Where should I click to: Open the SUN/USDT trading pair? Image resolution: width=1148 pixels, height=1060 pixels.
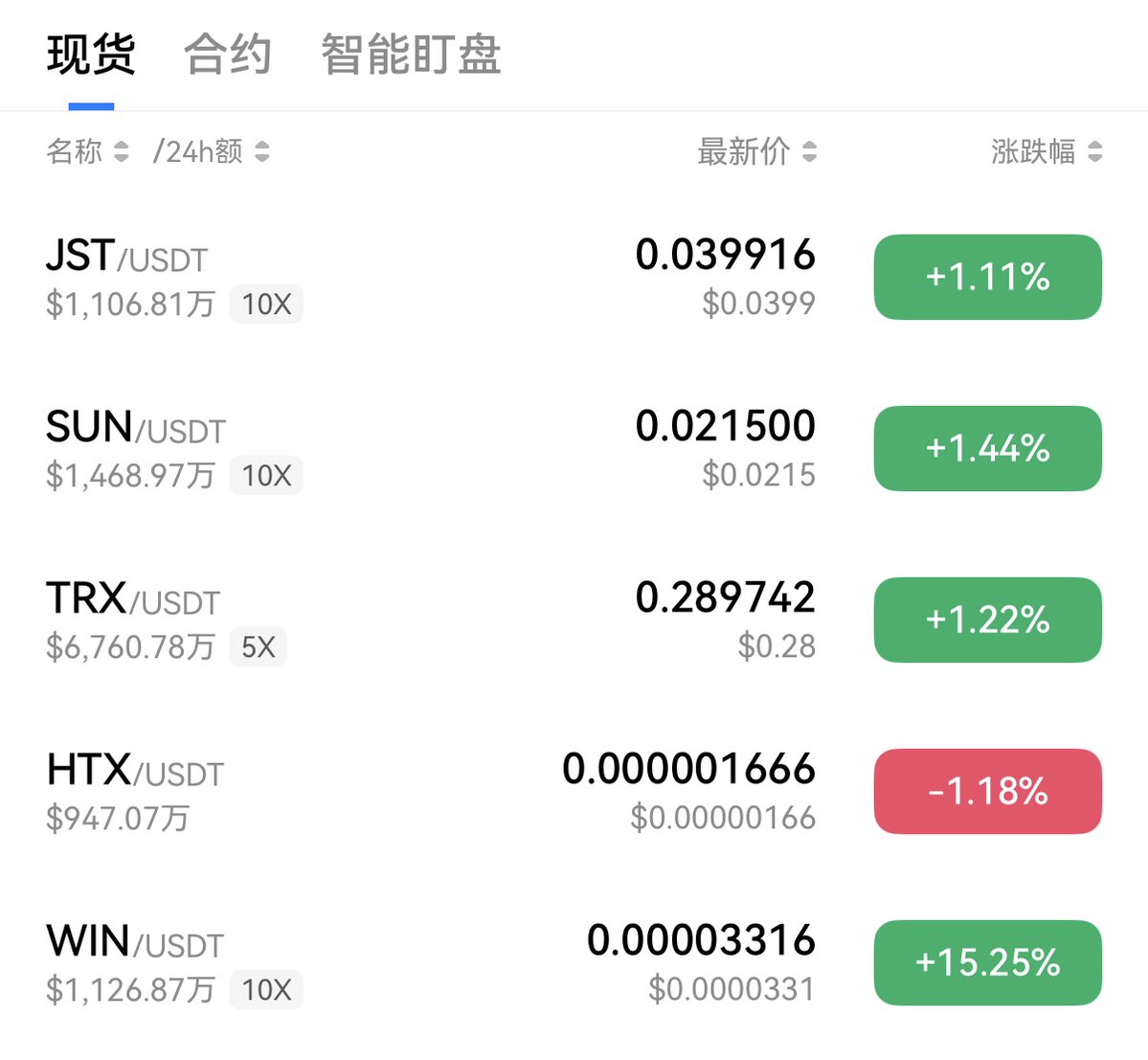click(135, 430)
